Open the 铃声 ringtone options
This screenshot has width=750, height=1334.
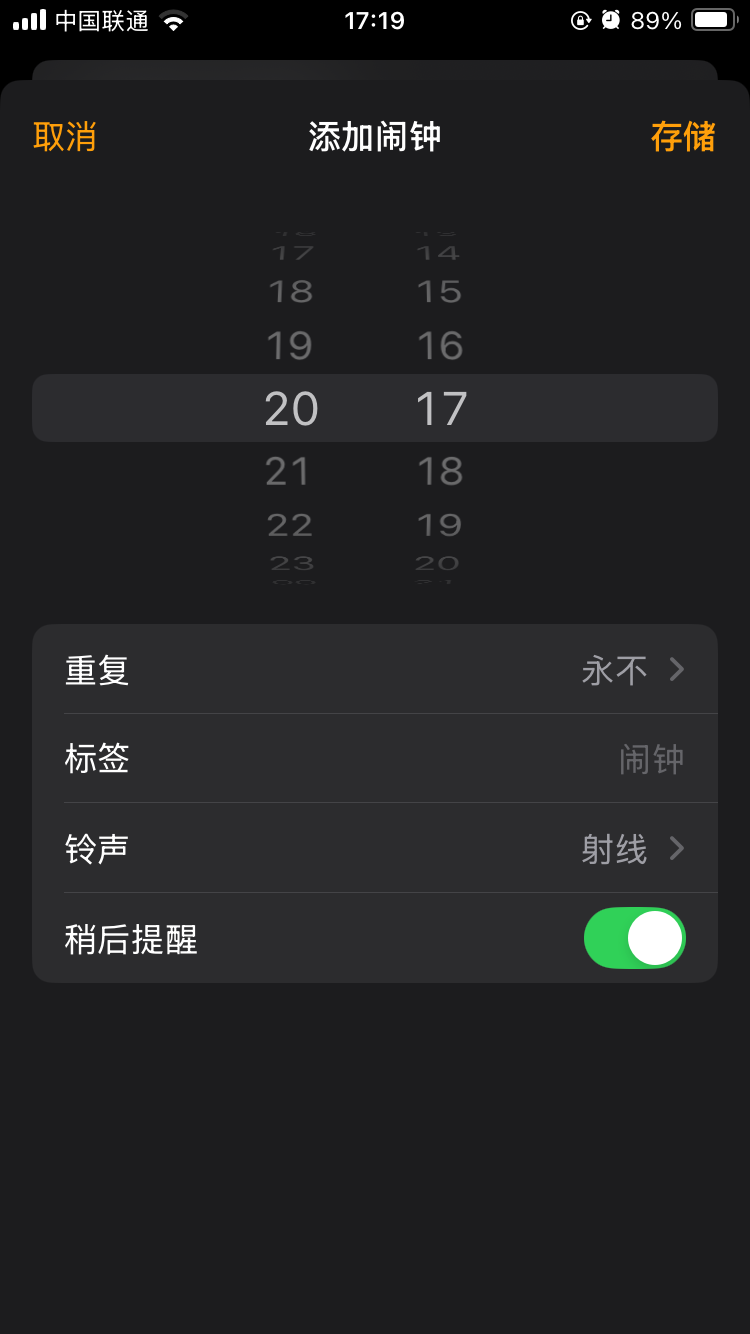pyautogui.click(x=375, y=849)
